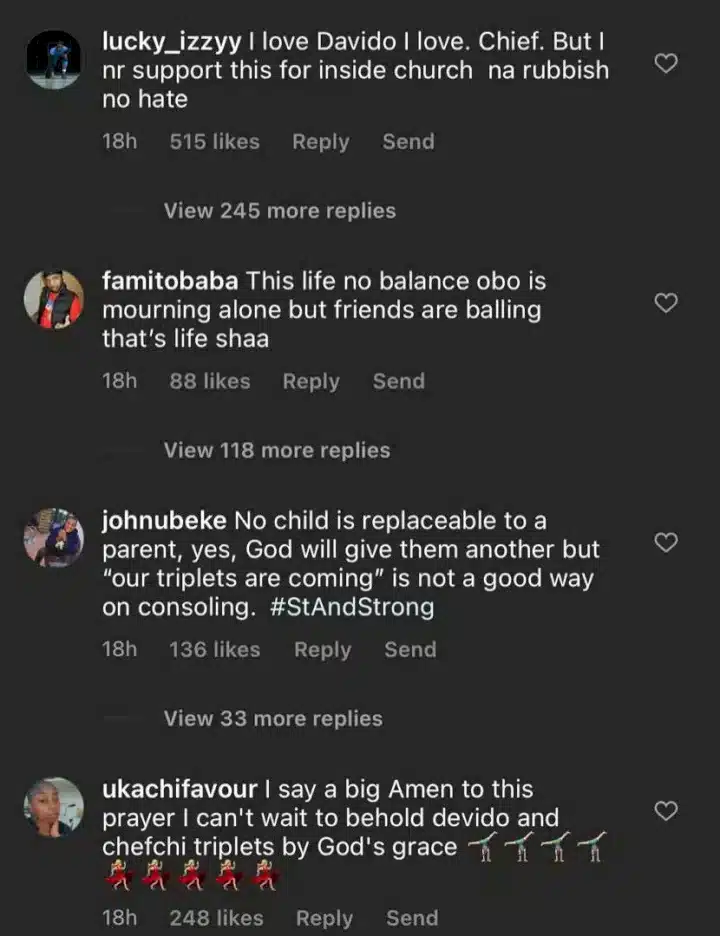View 515 likes on lucky_izzyy's comment

(x=214, y=142)
